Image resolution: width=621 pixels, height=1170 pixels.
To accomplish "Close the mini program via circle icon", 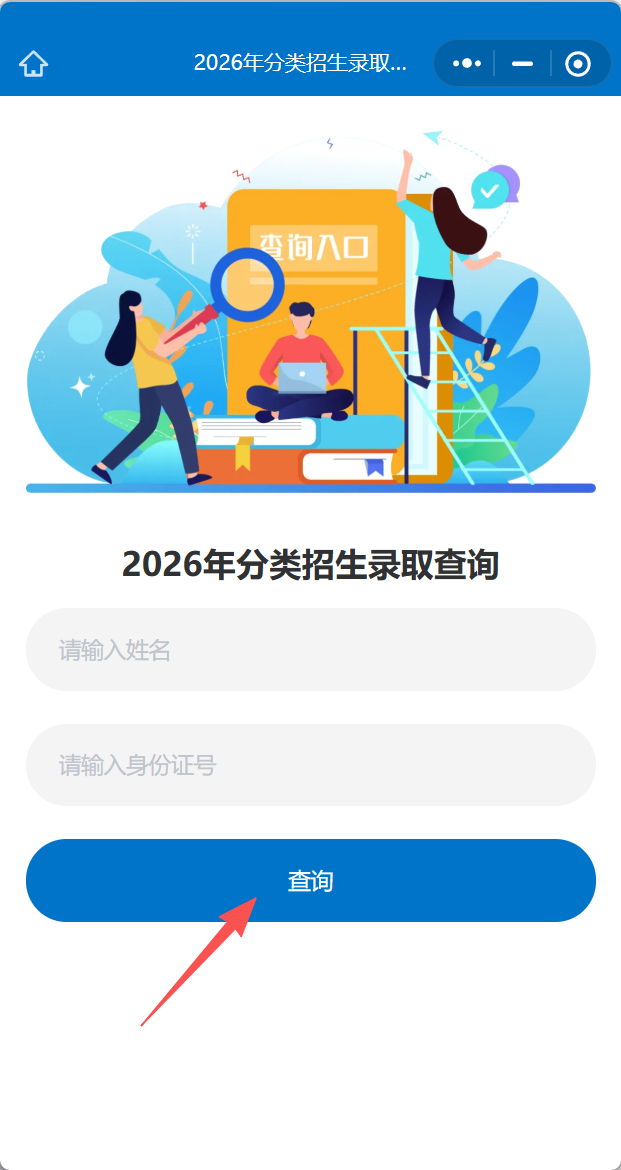I will click(x=578, y=64).
